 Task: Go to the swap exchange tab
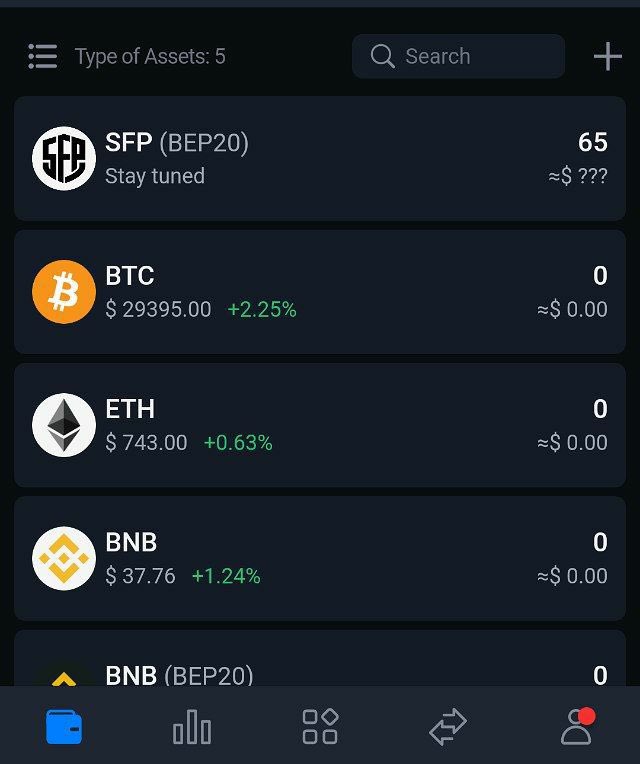(x=448, y=726)
